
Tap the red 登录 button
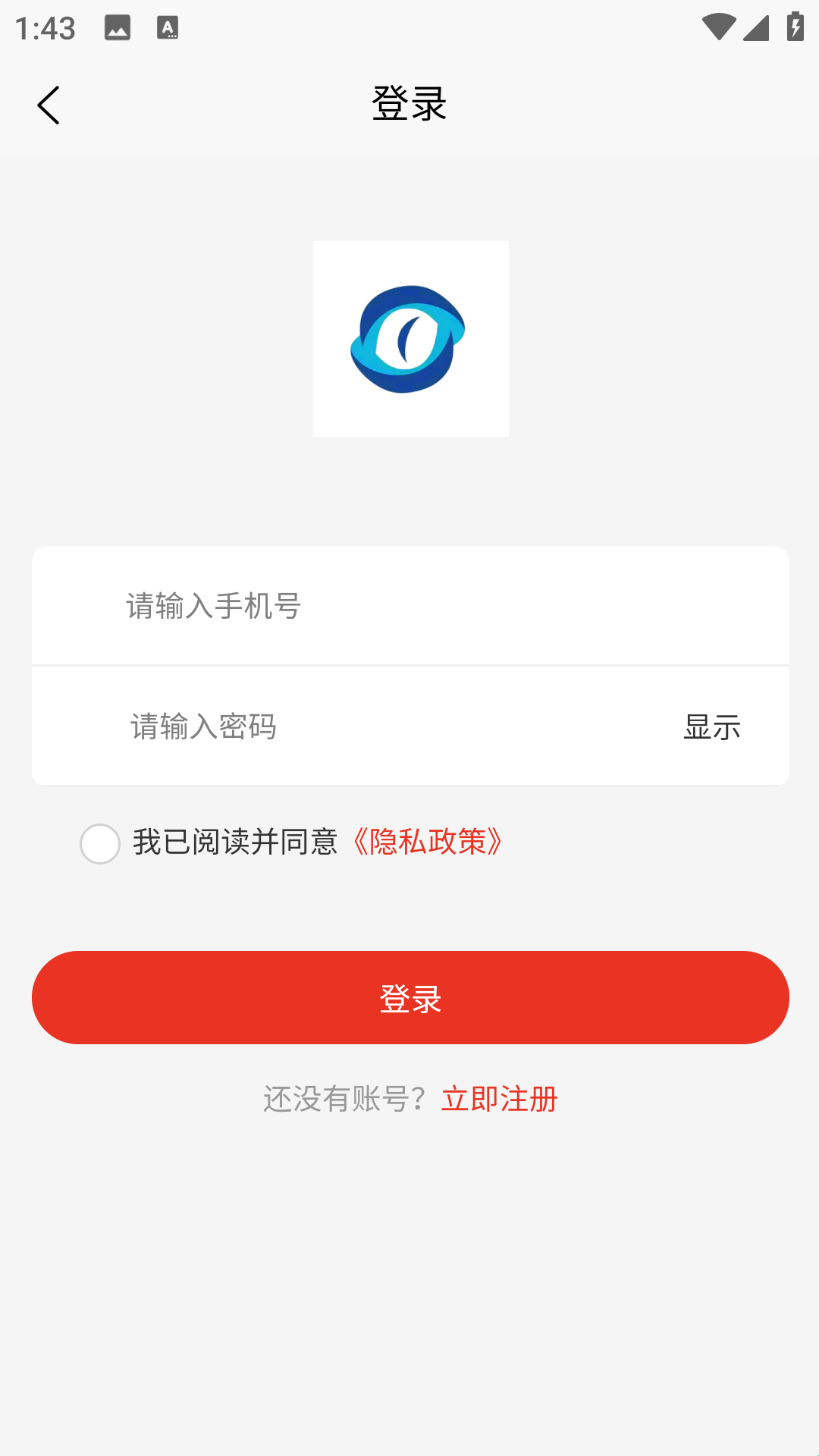tap(410, 997)
